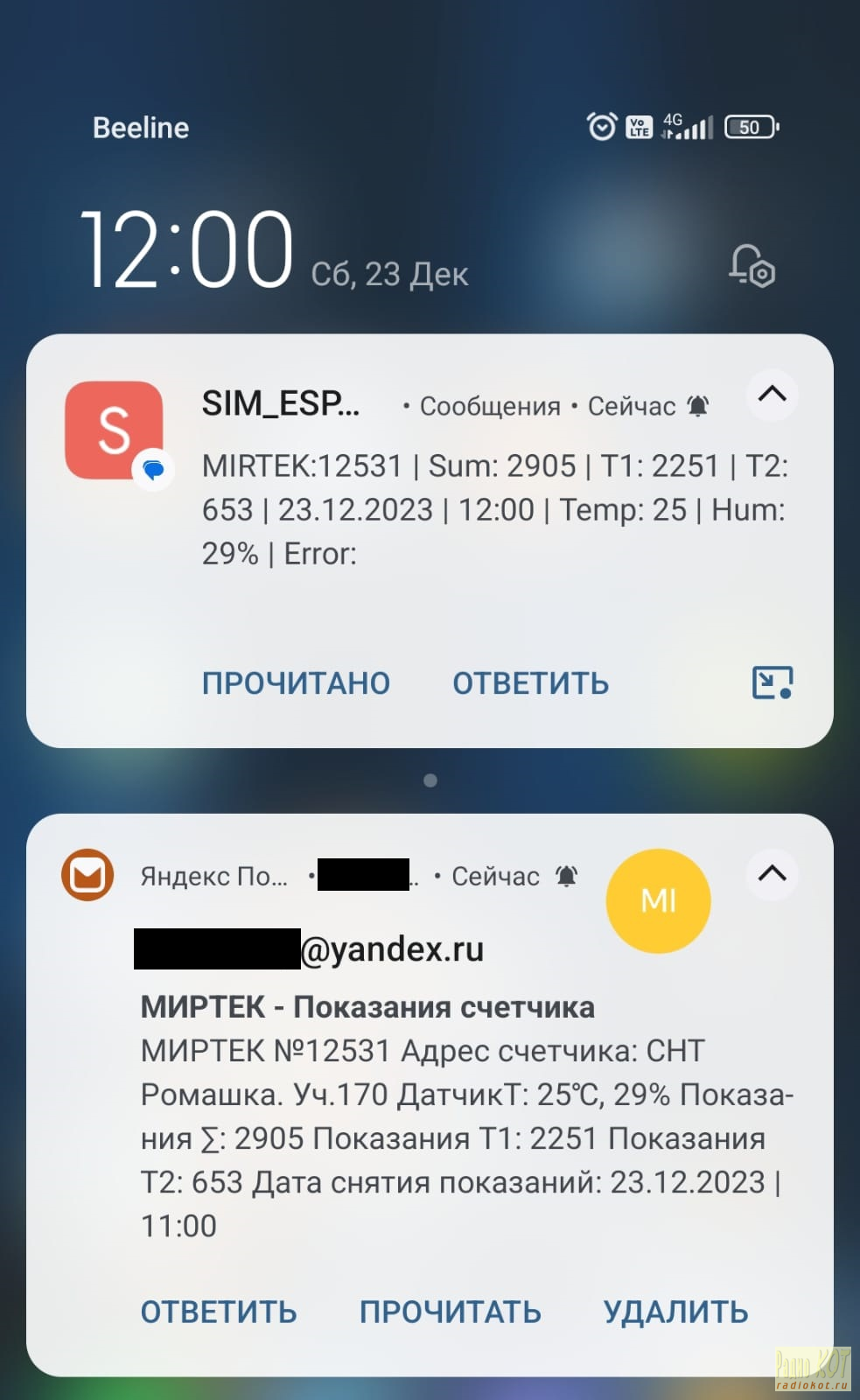Image resolution: width=860 pixels, height=1400 pixels.
Task: Open notification settings bell-gear icon
Action: (752, 266)
